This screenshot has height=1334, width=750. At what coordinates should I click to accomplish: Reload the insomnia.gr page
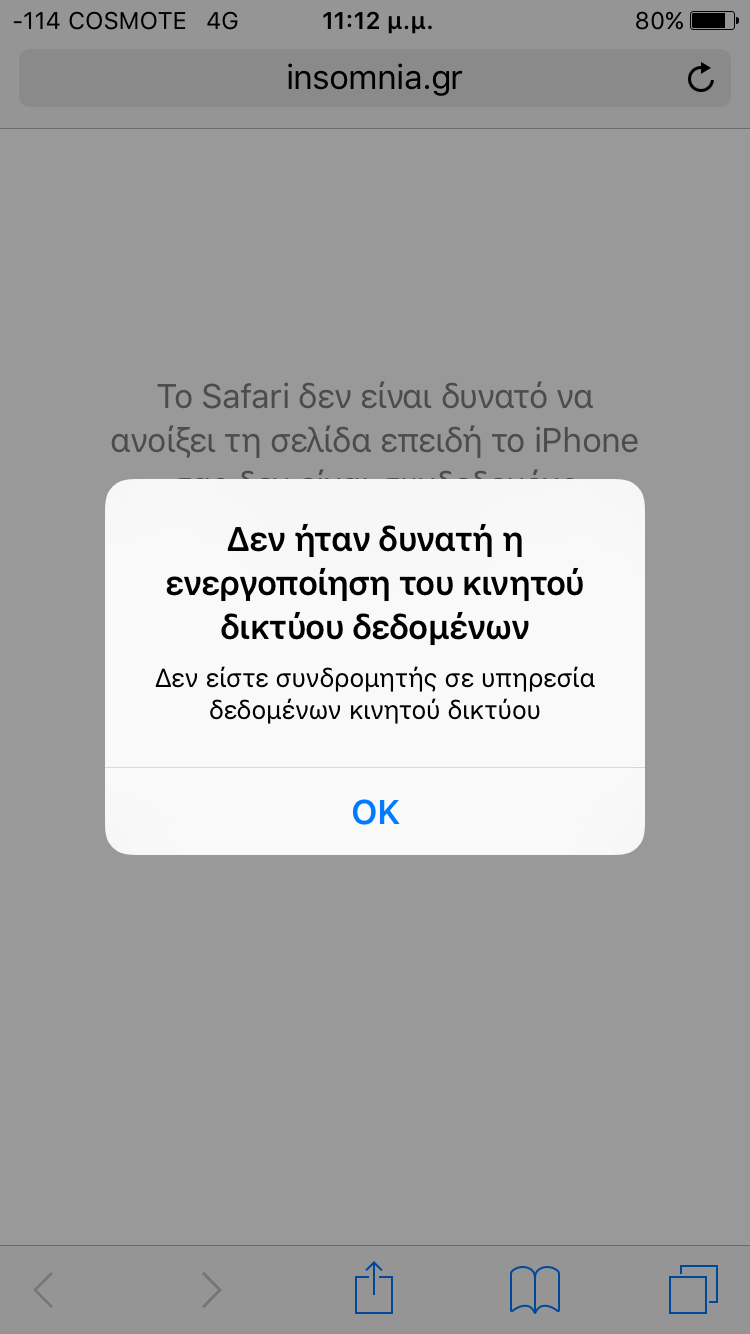click(701, 78)
